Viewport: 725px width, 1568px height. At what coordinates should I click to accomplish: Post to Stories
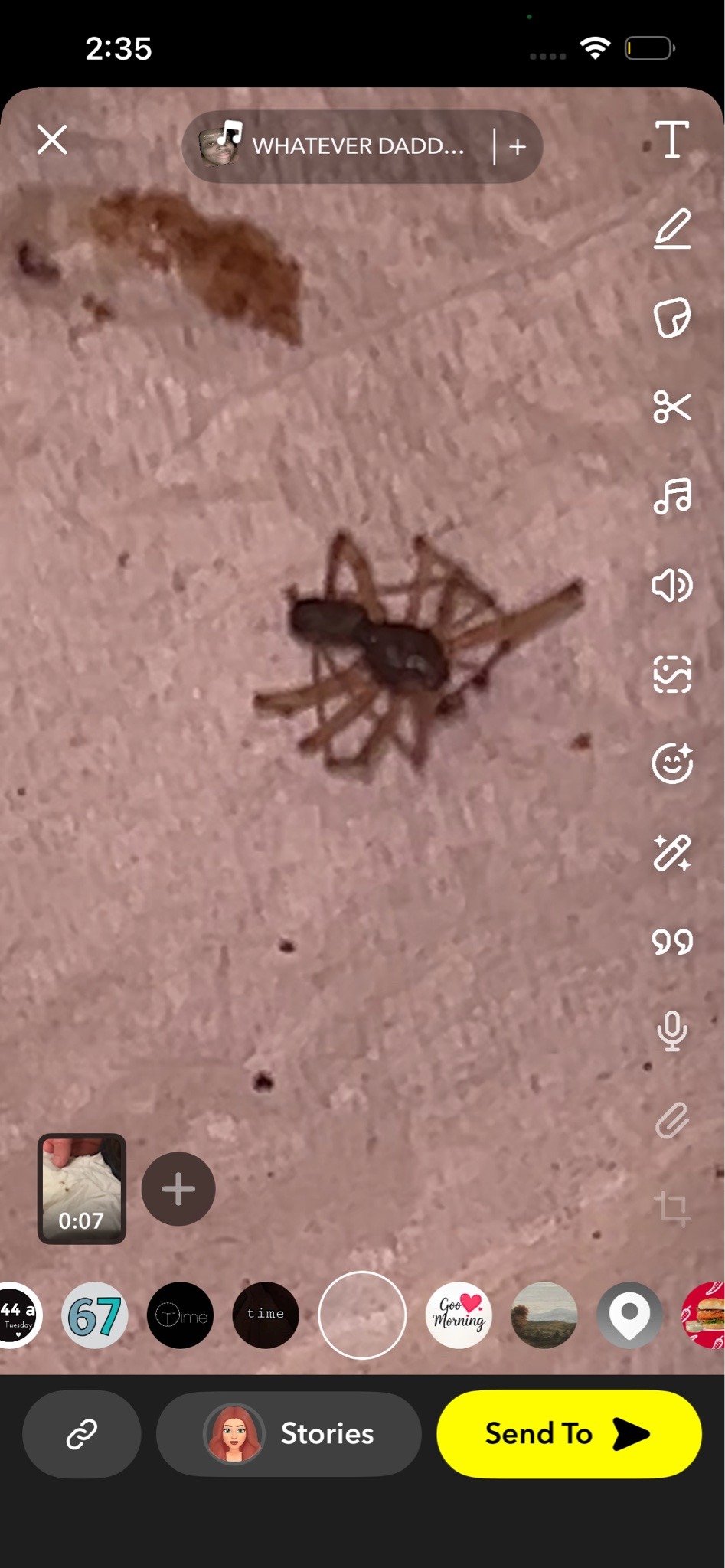289,1433
